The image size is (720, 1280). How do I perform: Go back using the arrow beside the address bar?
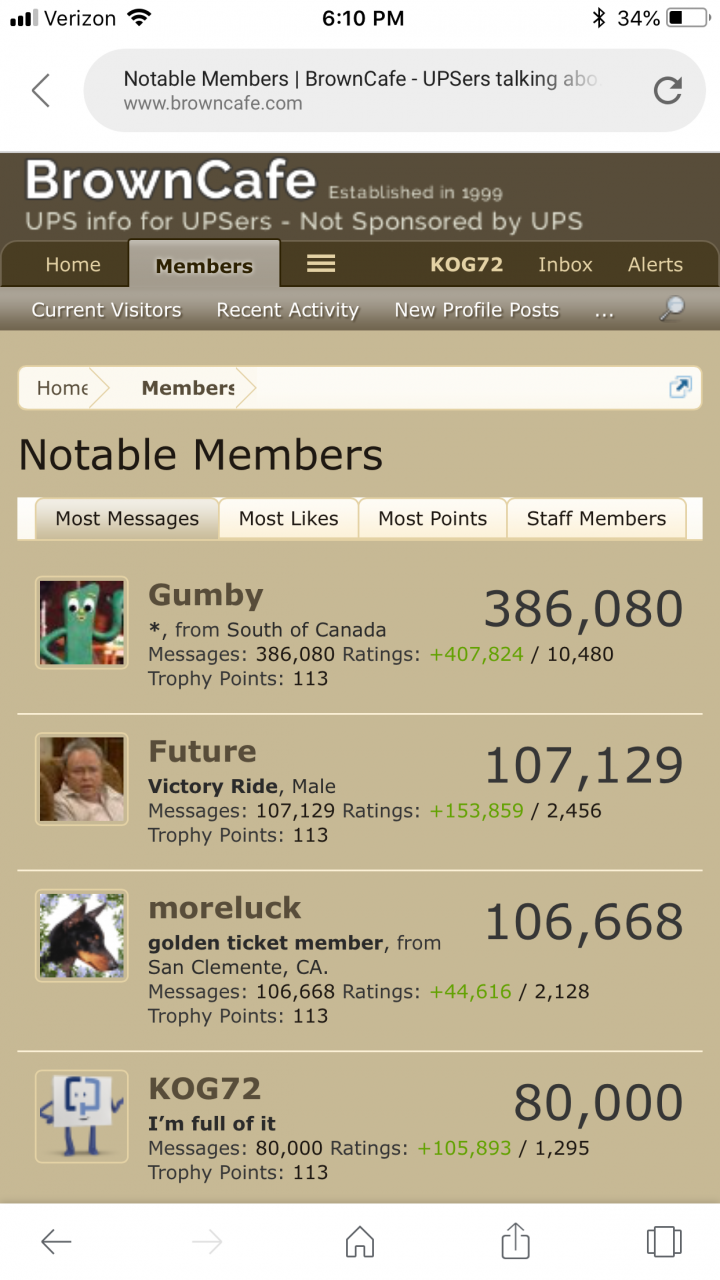coord(40,91)
